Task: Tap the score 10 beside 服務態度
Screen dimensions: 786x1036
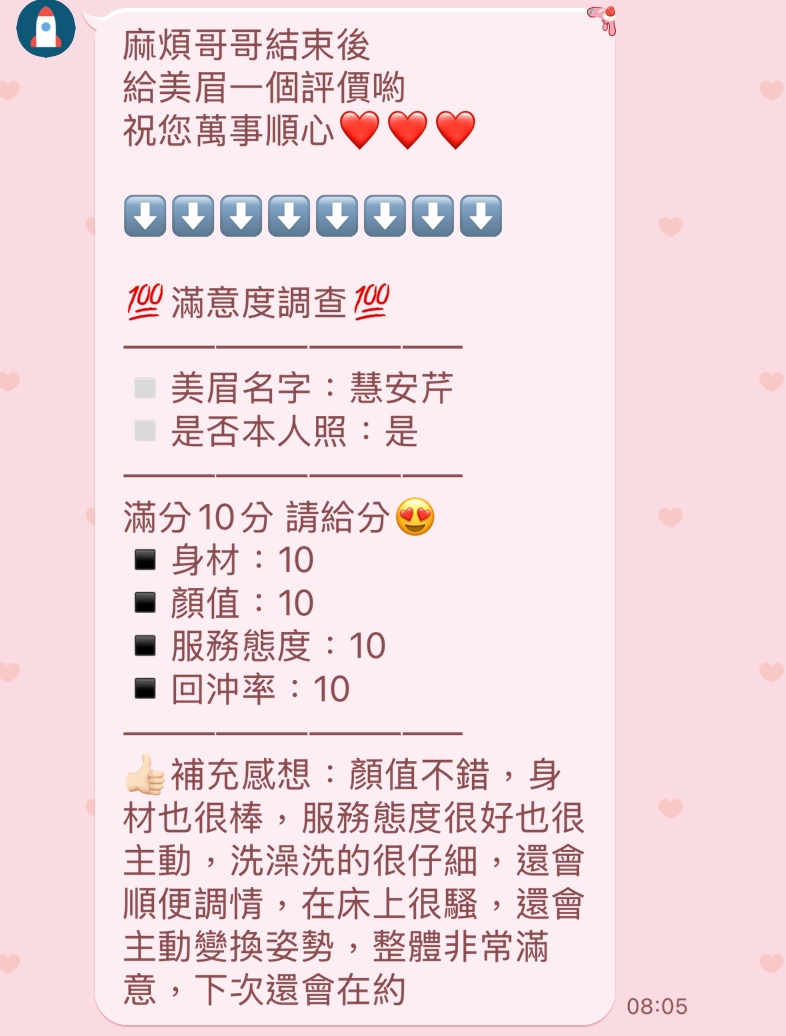Action: pyautogui.click(x=368, y=645)
